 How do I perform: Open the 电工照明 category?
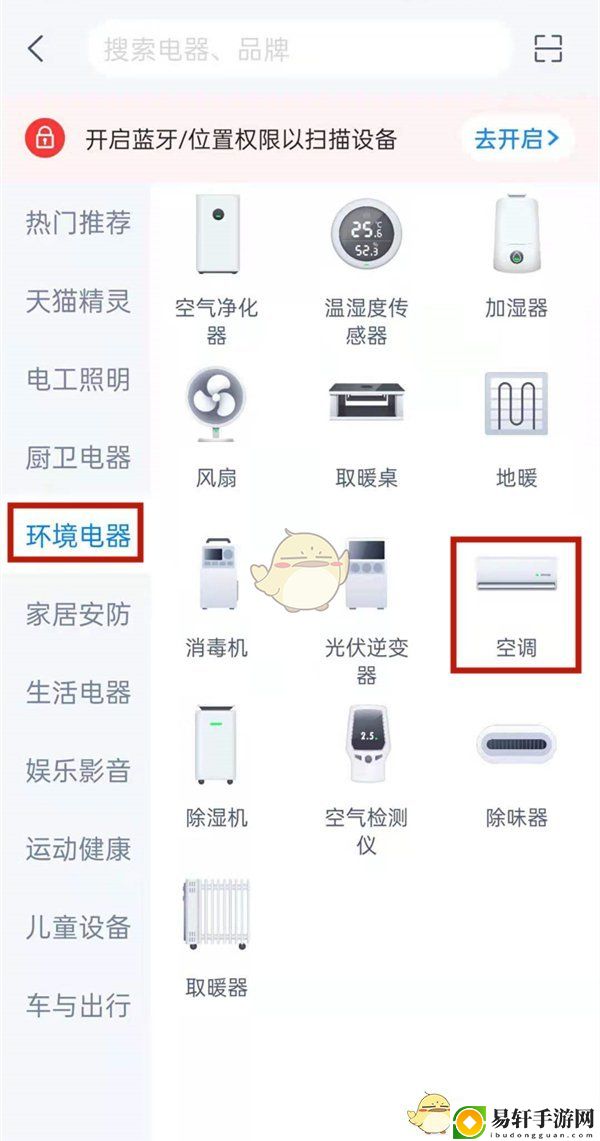click(78, 379)
